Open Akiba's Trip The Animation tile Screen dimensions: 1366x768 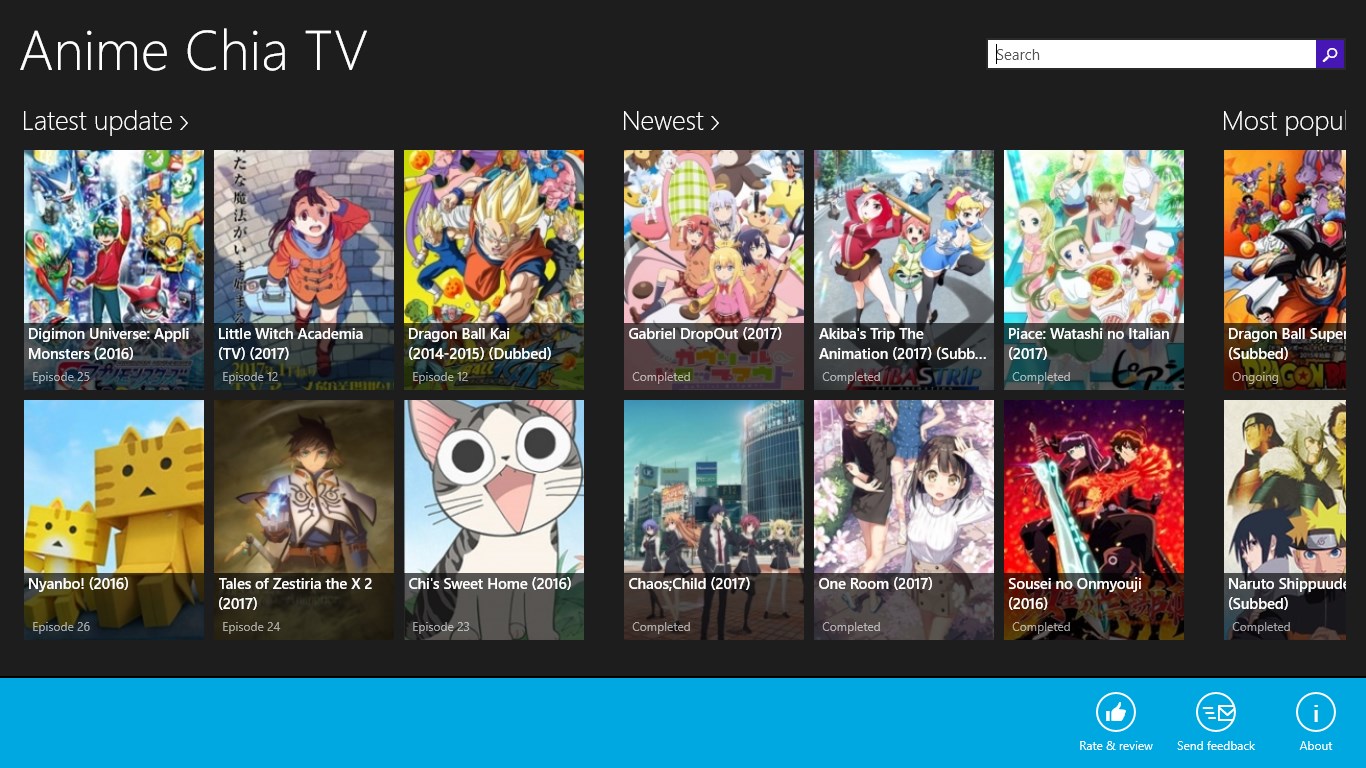pyautogui.click(x=904, y=270)
